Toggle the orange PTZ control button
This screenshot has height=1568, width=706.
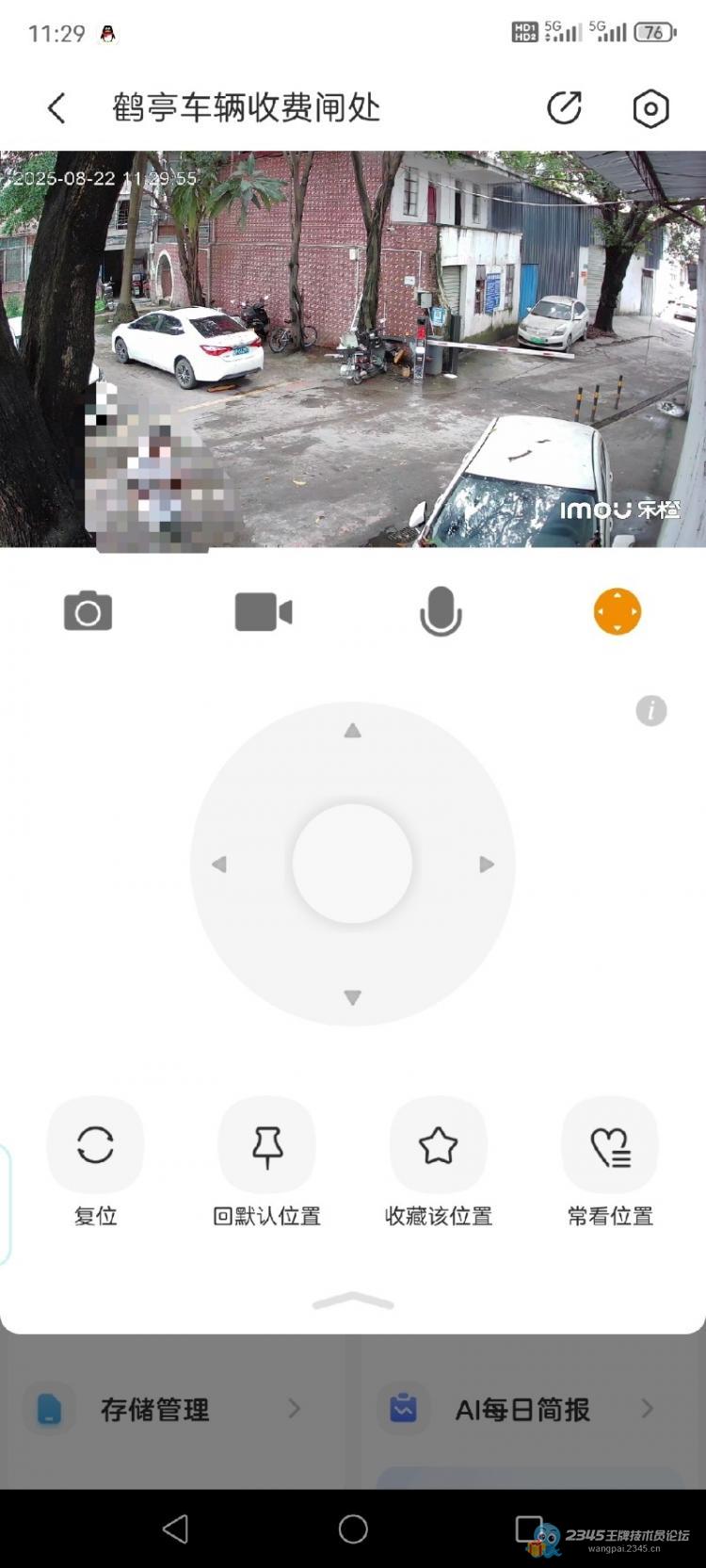point(617,612)
